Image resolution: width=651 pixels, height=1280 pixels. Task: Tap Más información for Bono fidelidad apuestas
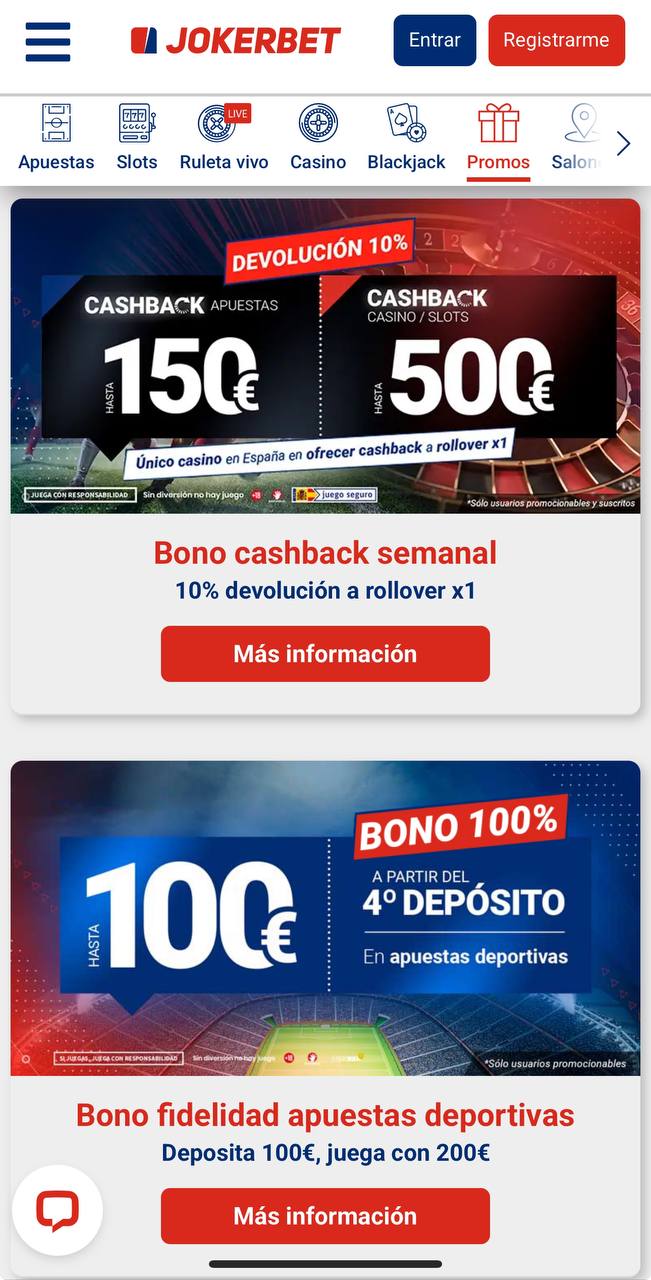click(x=325, y=1216)
